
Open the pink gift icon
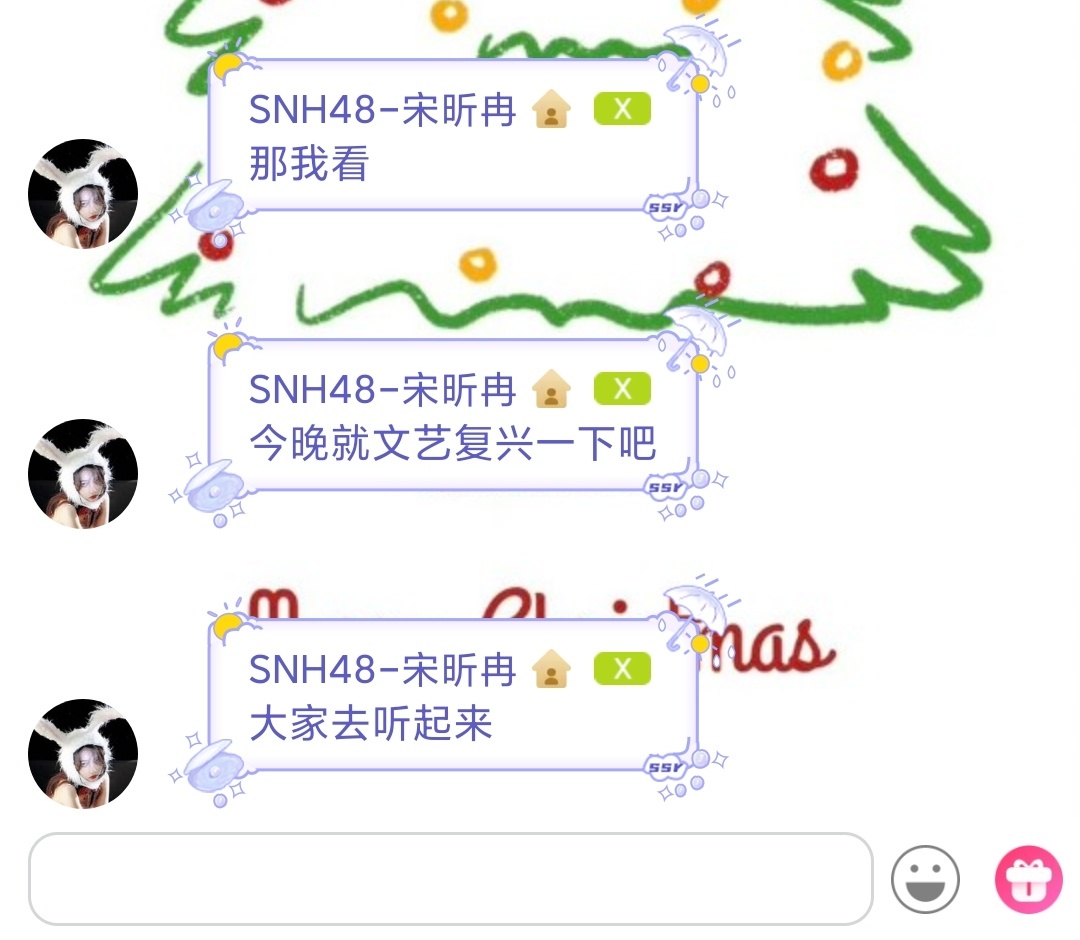(x=1028, y=880)
